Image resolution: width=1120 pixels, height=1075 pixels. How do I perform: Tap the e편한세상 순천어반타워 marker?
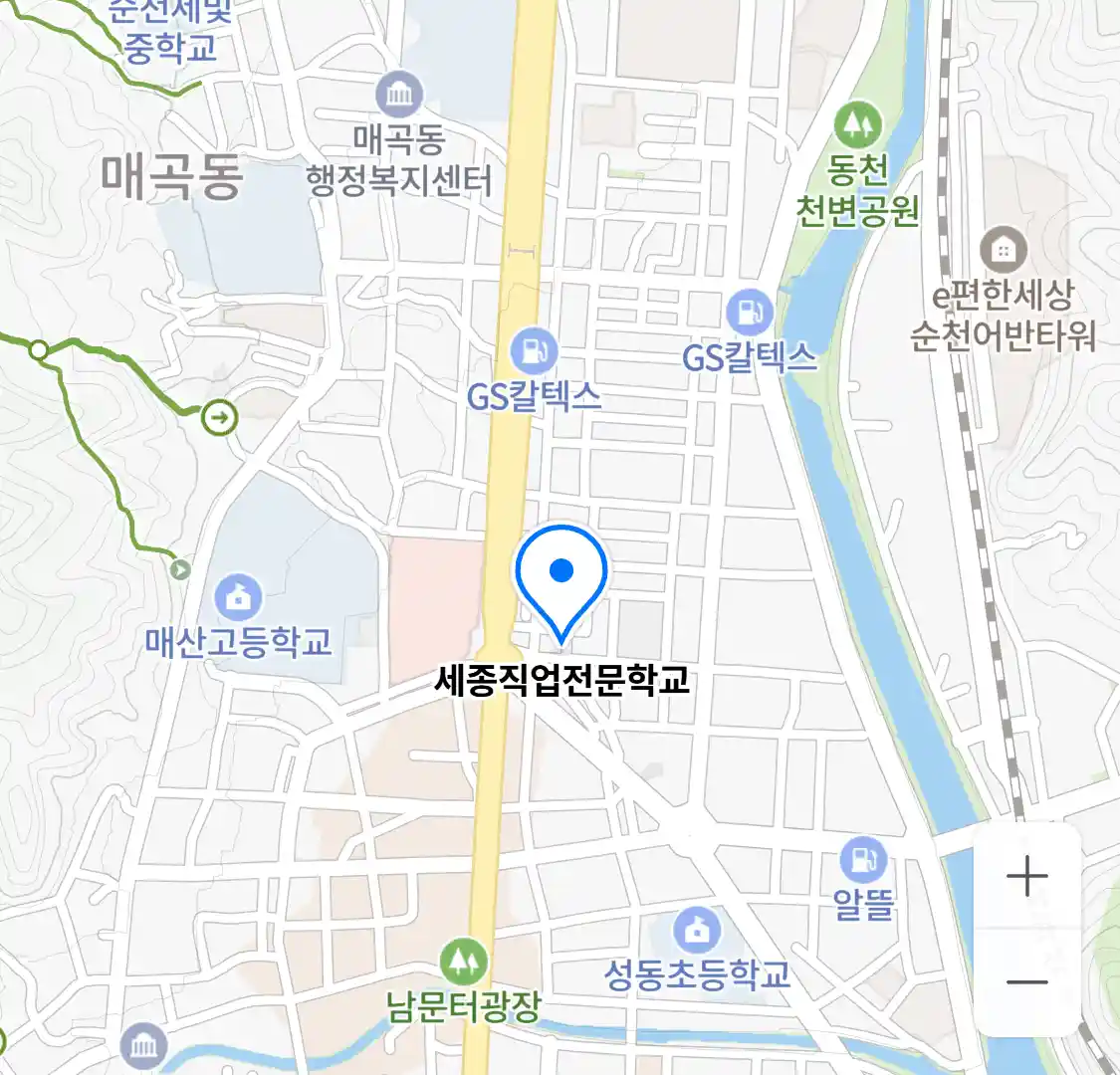(x=1004, y=250)
